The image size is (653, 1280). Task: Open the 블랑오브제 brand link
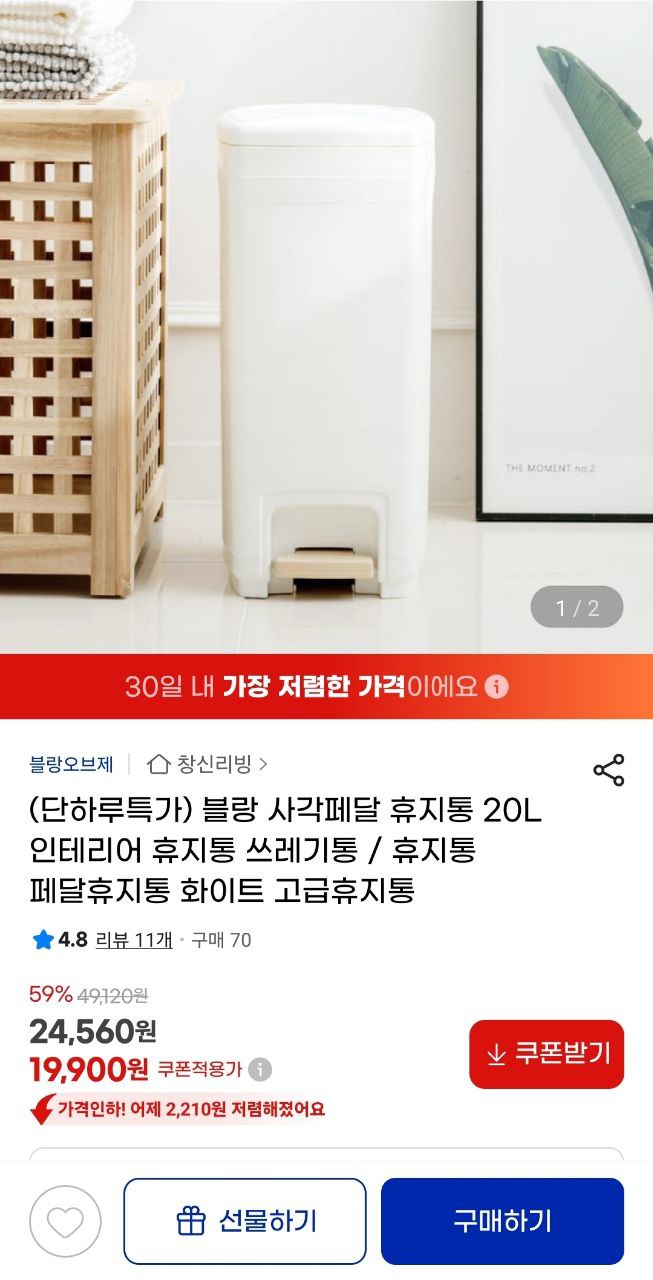tap(70, 765)
